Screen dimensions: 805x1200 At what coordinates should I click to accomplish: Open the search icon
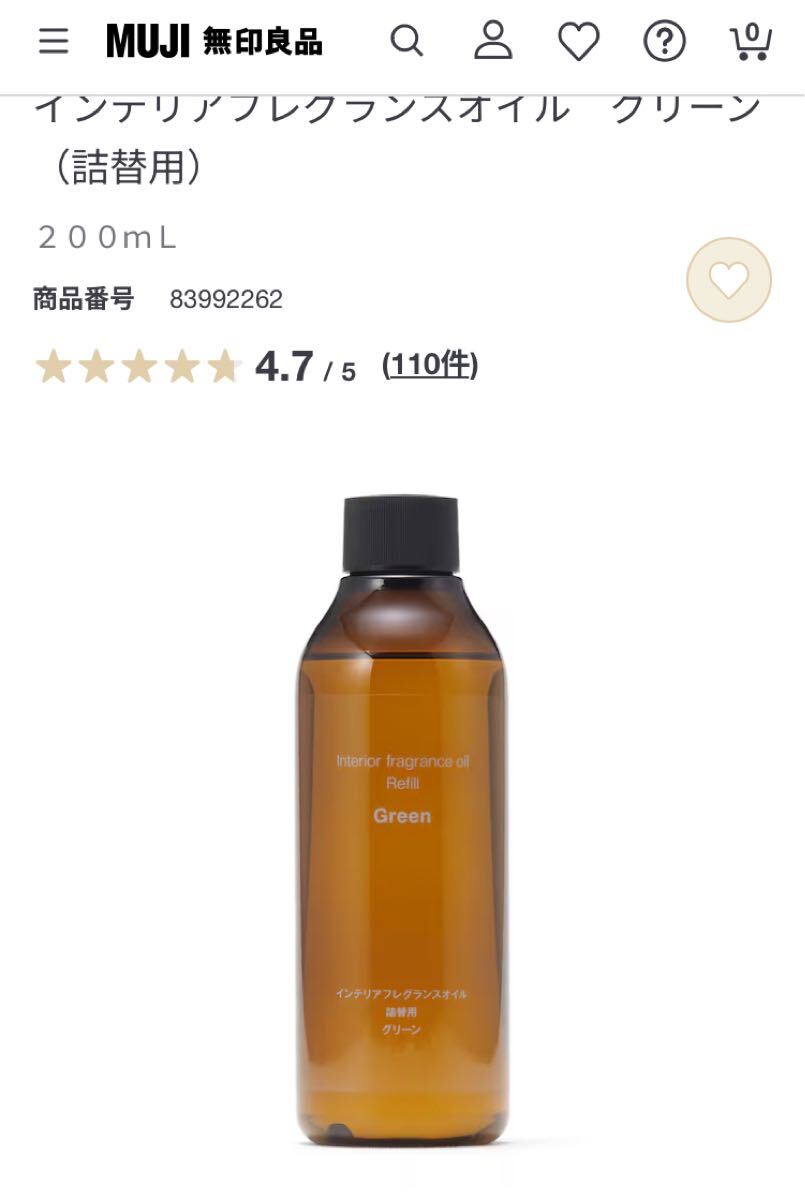406,41
